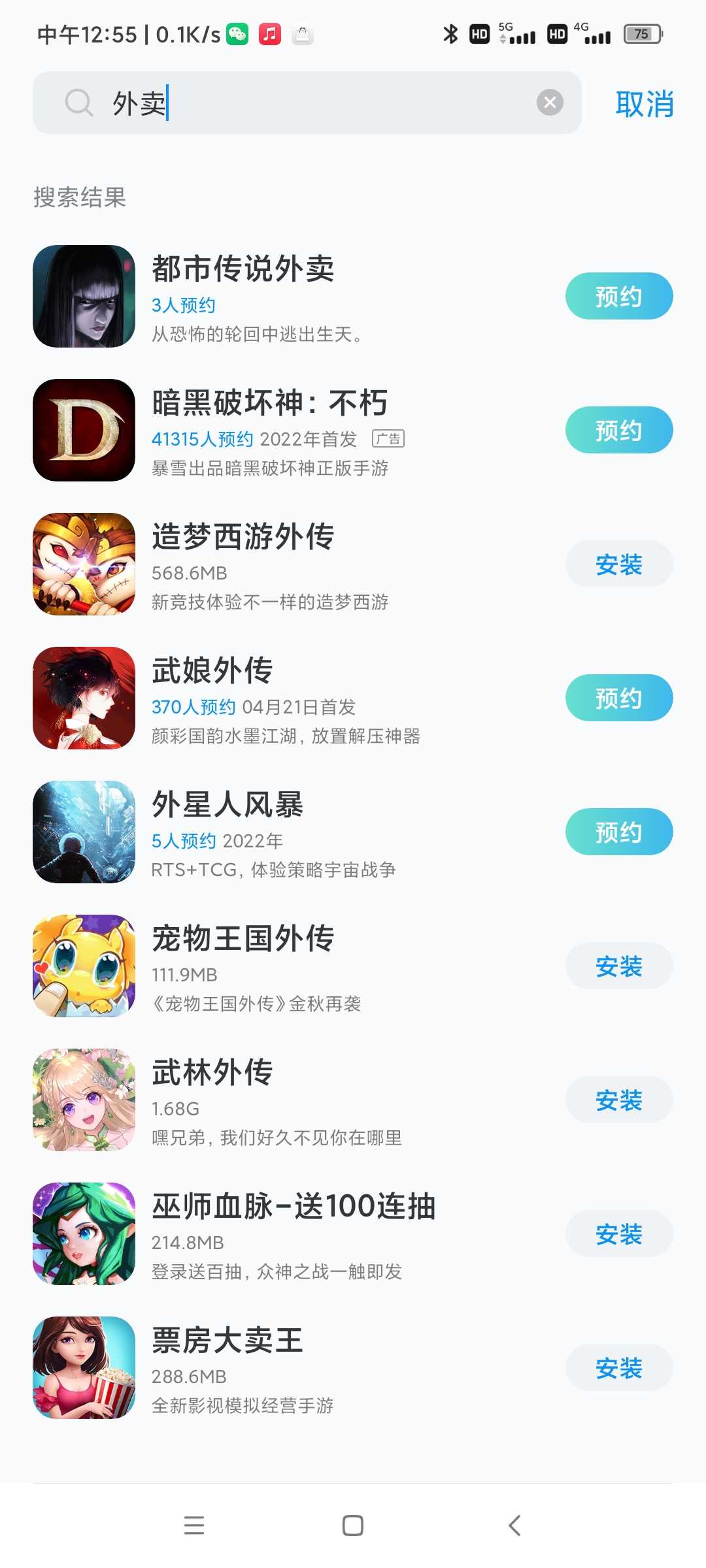Tap 预约 next to 武娘外传

point(619,698)
